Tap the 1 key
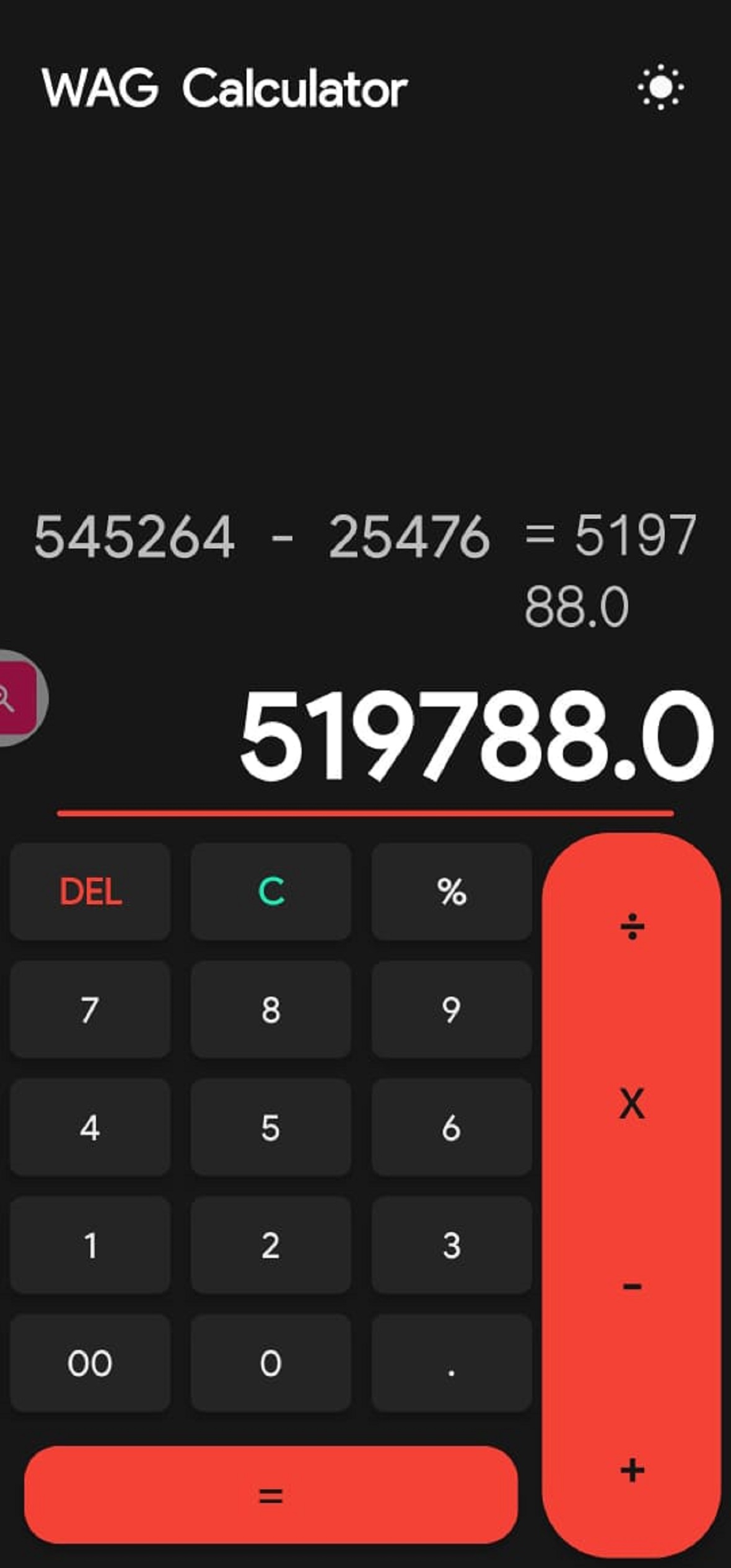Image resolution: width=731 pixels, height=1568 pixels. [x=90, y=1245]
